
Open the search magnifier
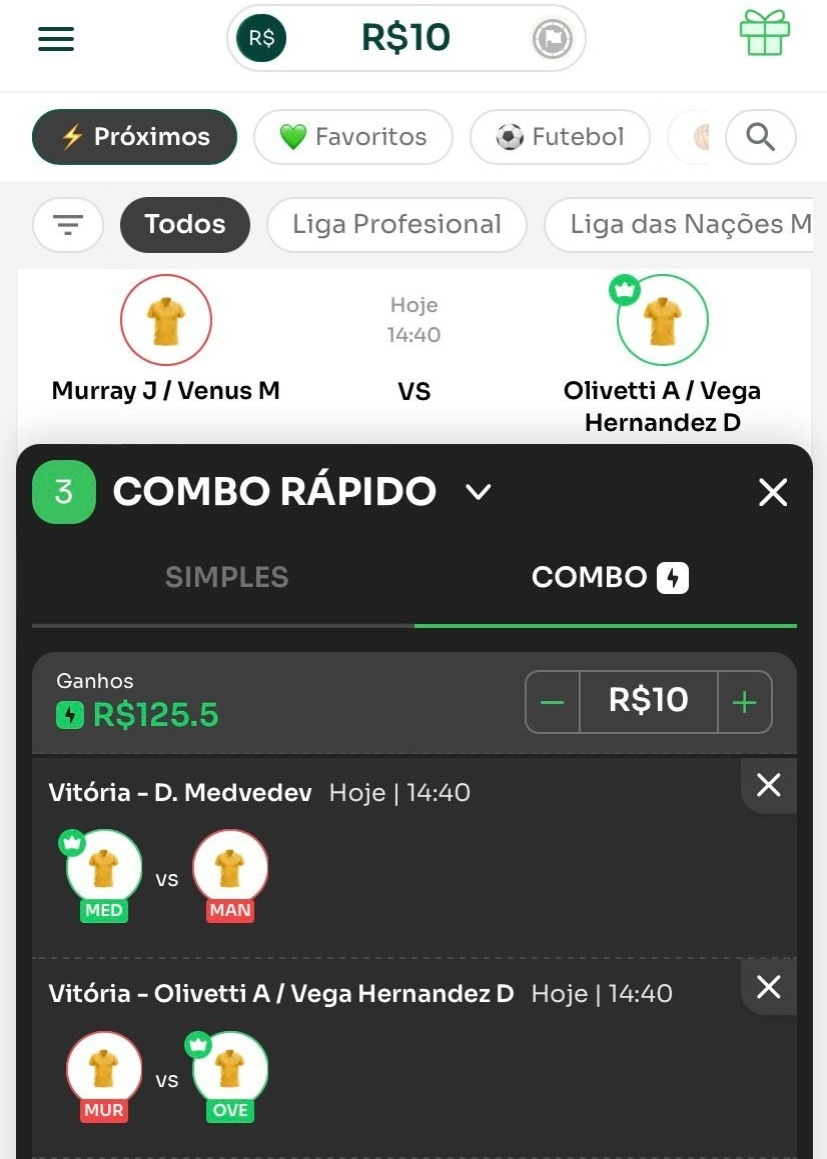point(761,137)
